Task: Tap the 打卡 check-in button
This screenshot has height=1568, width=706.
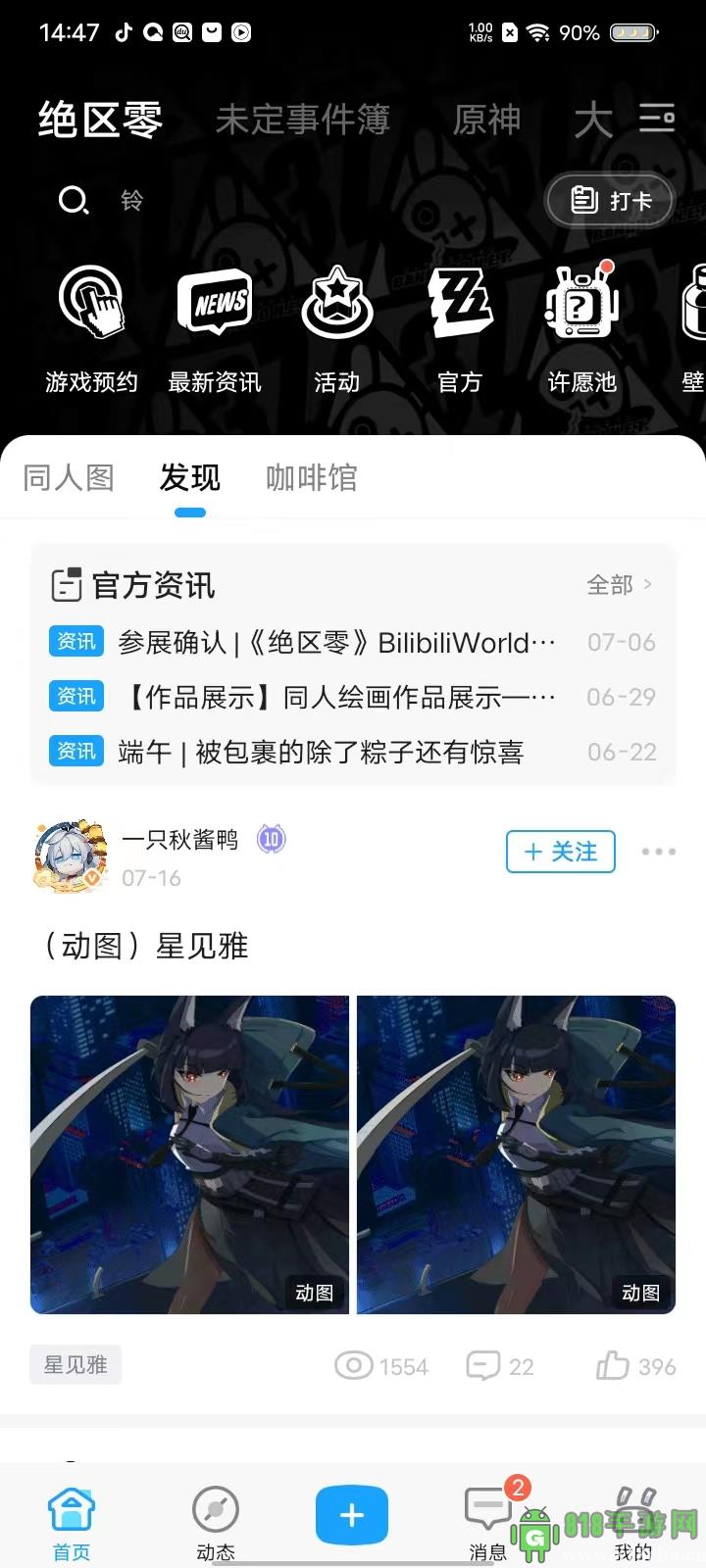Action: (610, 201)
